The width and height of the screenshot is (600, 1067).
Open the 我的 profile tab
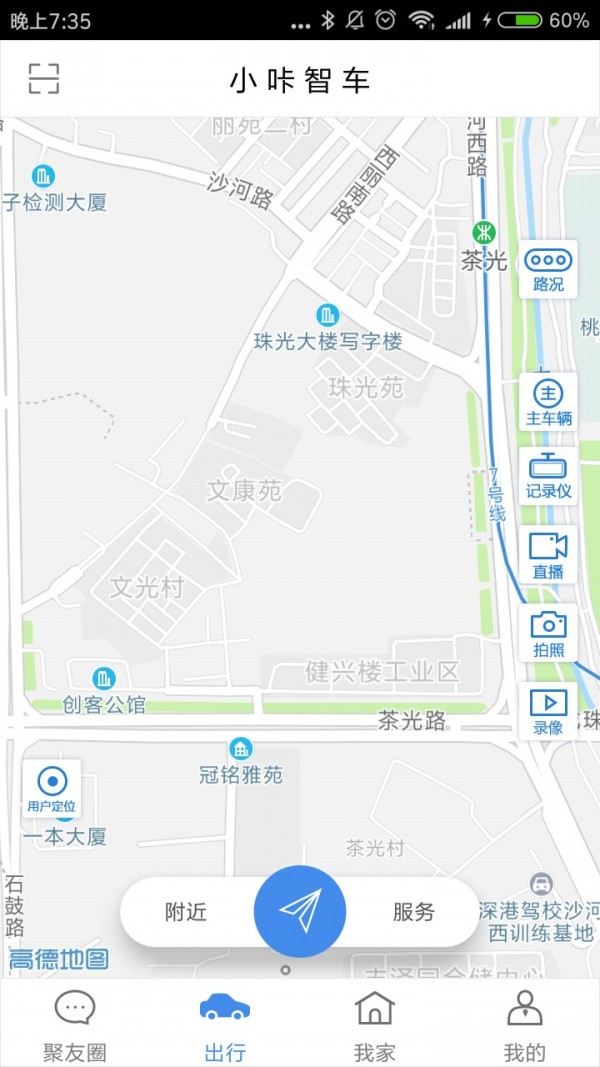[x=524, y=1024]
